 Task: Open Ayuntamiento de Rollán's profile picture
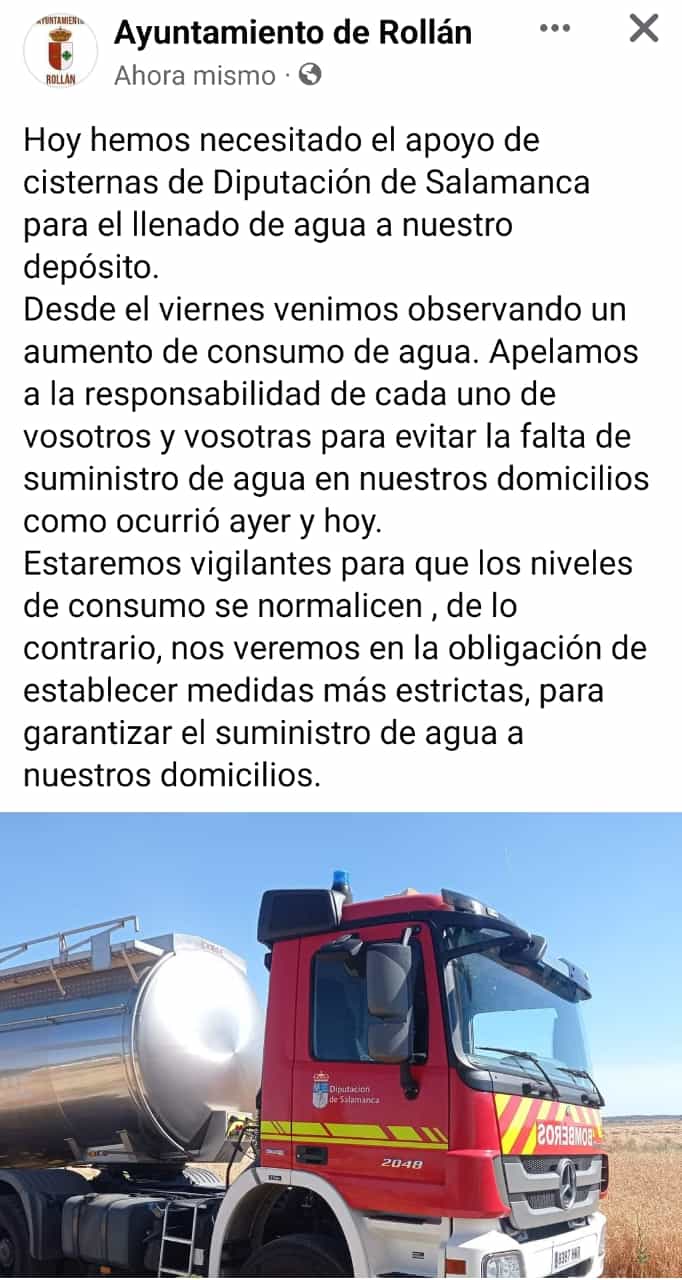60,51
